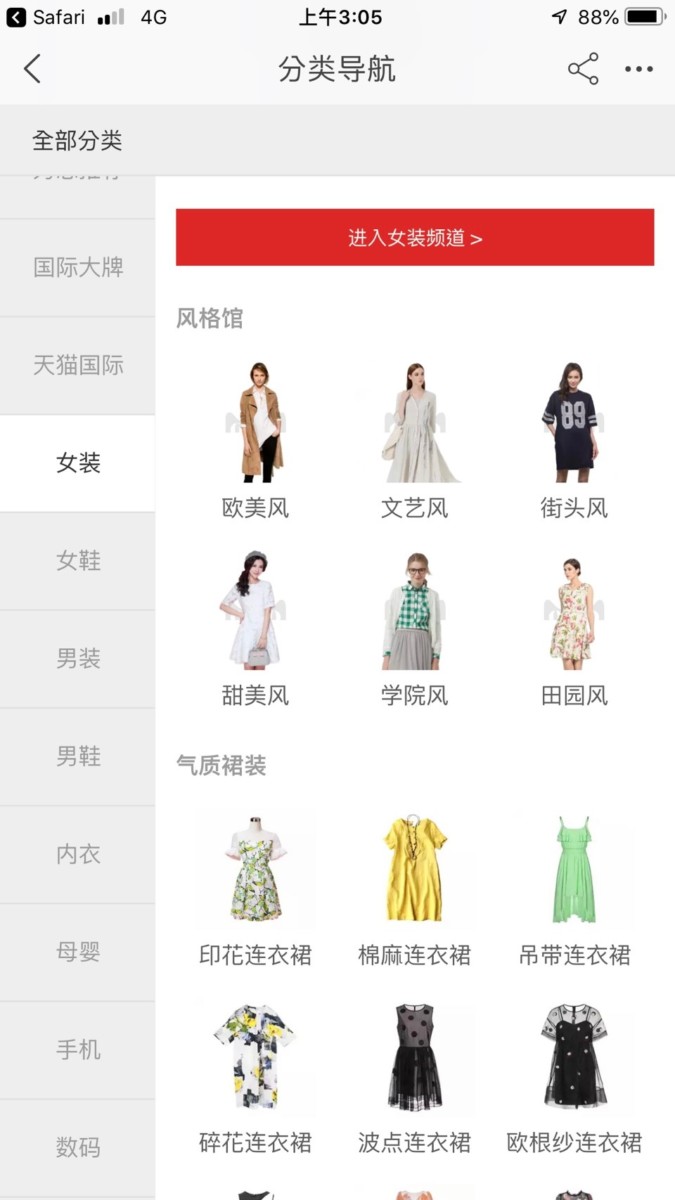
Task: Open the 街头风 style tile
Action: pos(574,440)
